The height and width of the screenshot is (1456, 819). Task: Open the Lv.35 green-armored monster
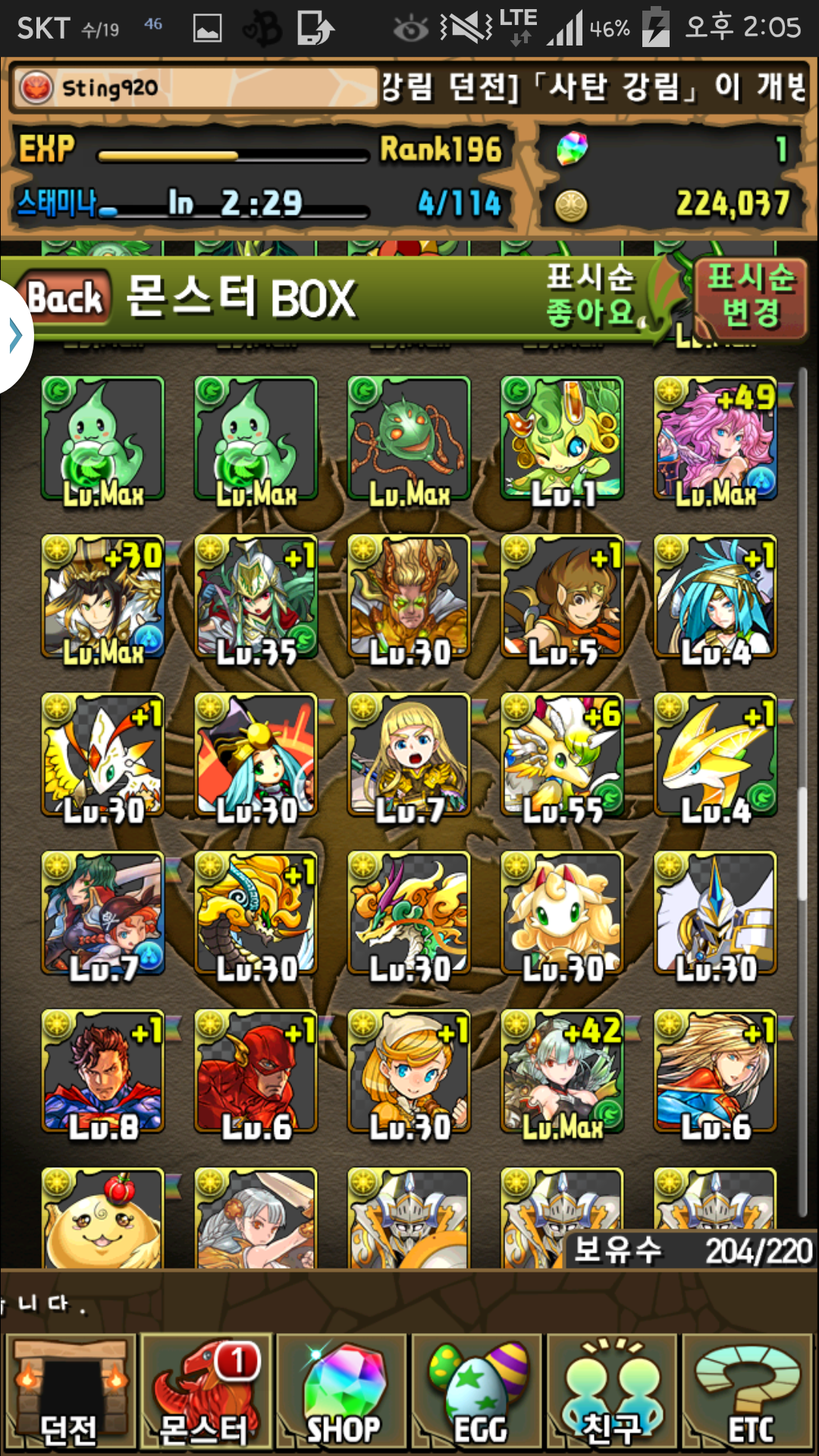[x=256, y=598]
